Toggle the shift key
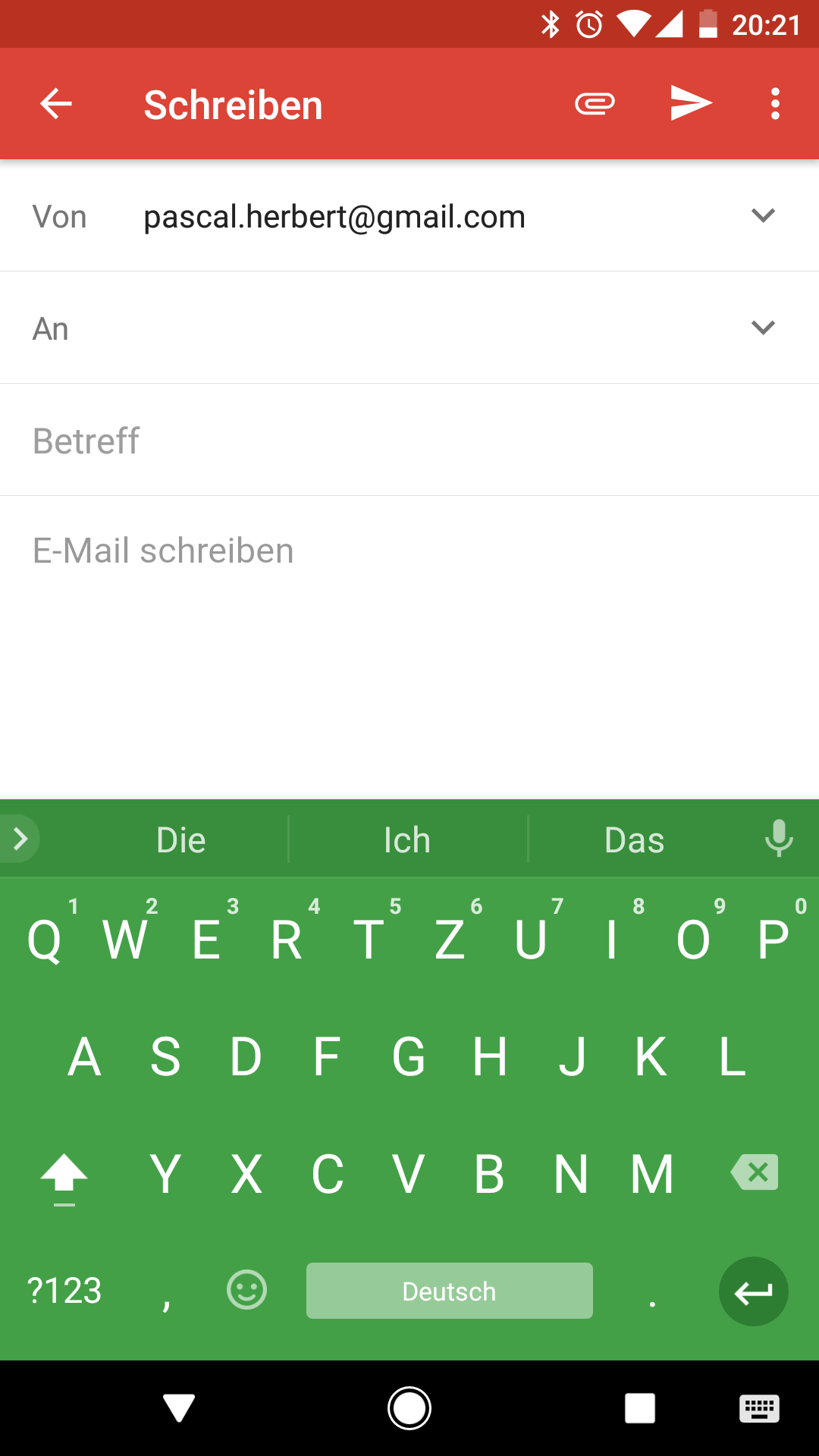The height and width of the screenshot is (1456, 819). tap(64, 1175)
